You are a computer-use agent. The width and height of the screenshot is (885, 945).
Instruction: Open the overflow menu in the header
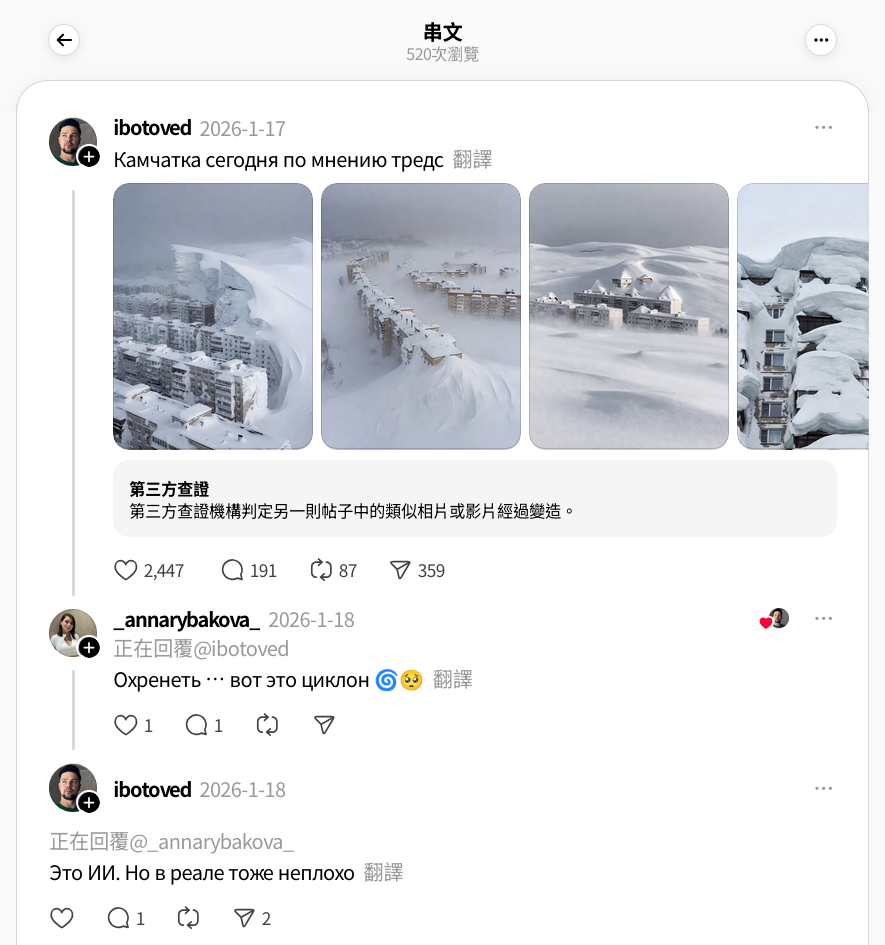point(821,40)
